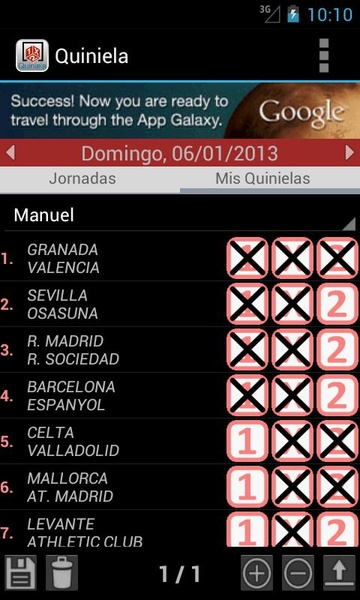Toggle X for R. Madrid vs R. Sociedad
The image size is (360, 600).
(292, 350)
